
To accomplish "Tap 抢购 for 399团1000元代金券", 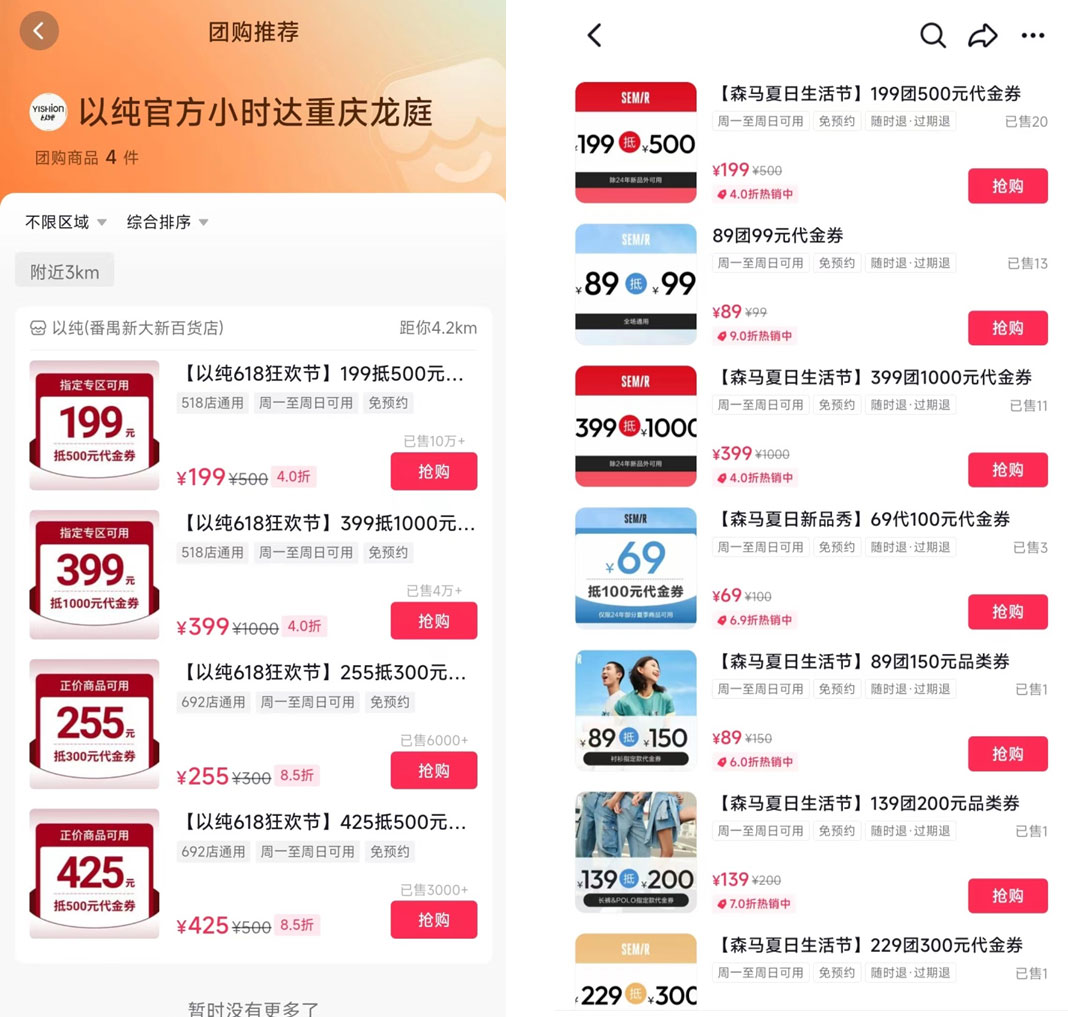I will point(1007,470).
